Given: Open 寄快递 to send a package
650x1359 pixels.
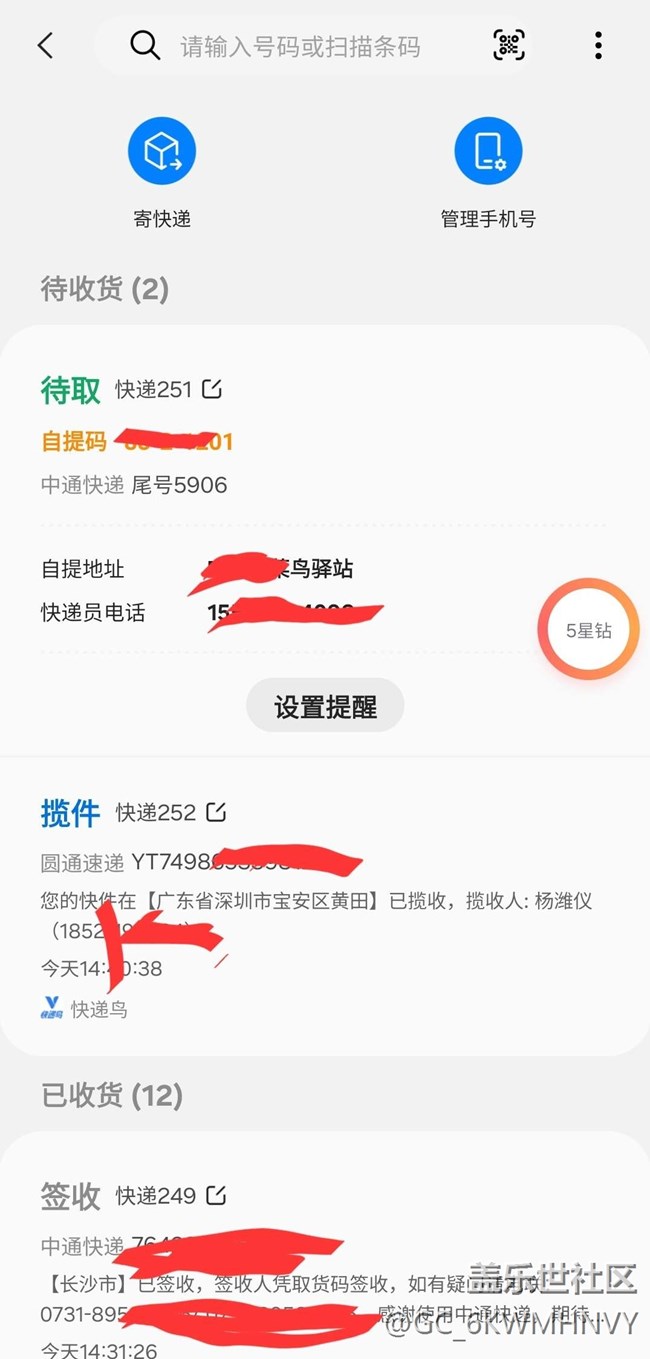Looking at the screenshot, I should 162,172.
